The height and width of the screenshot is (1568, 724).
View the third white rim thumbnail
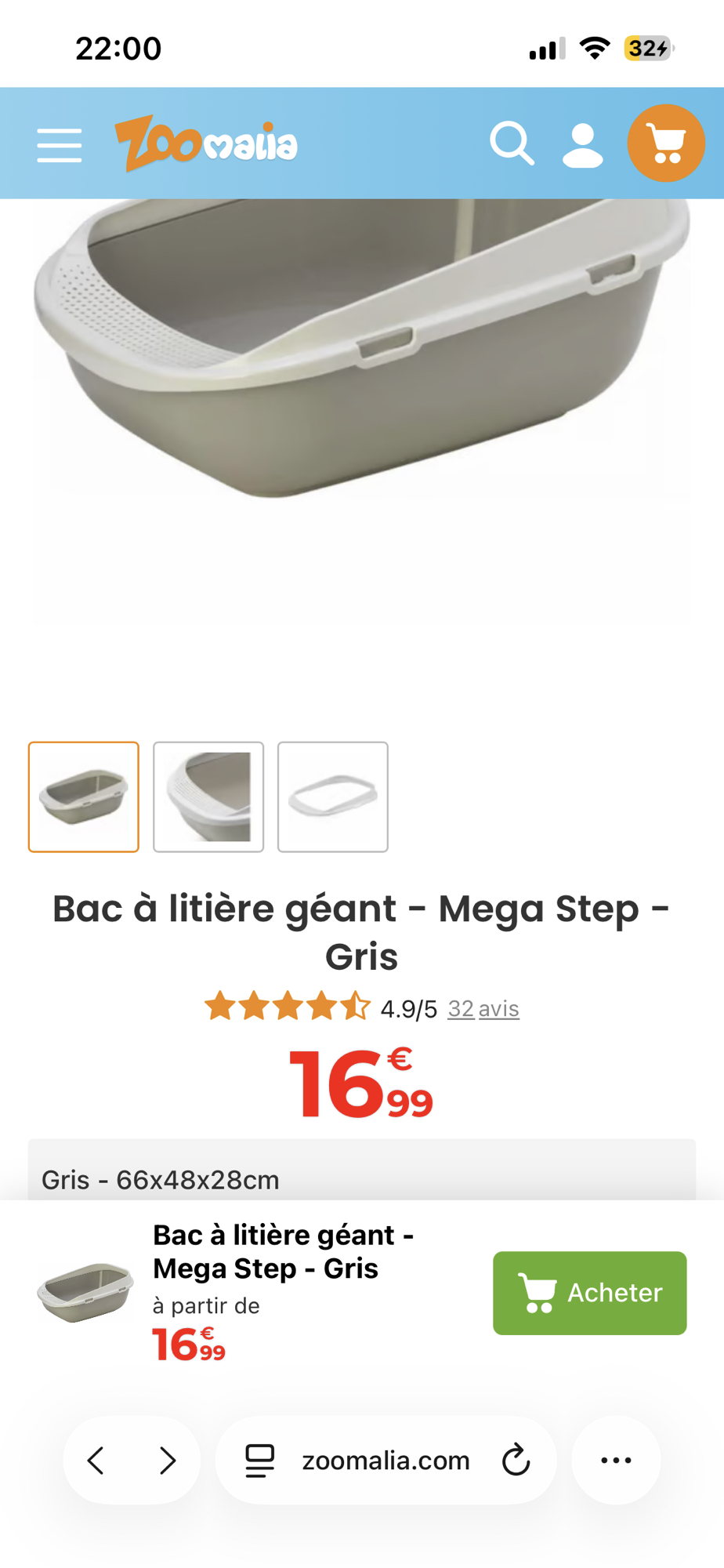point(333,797)
